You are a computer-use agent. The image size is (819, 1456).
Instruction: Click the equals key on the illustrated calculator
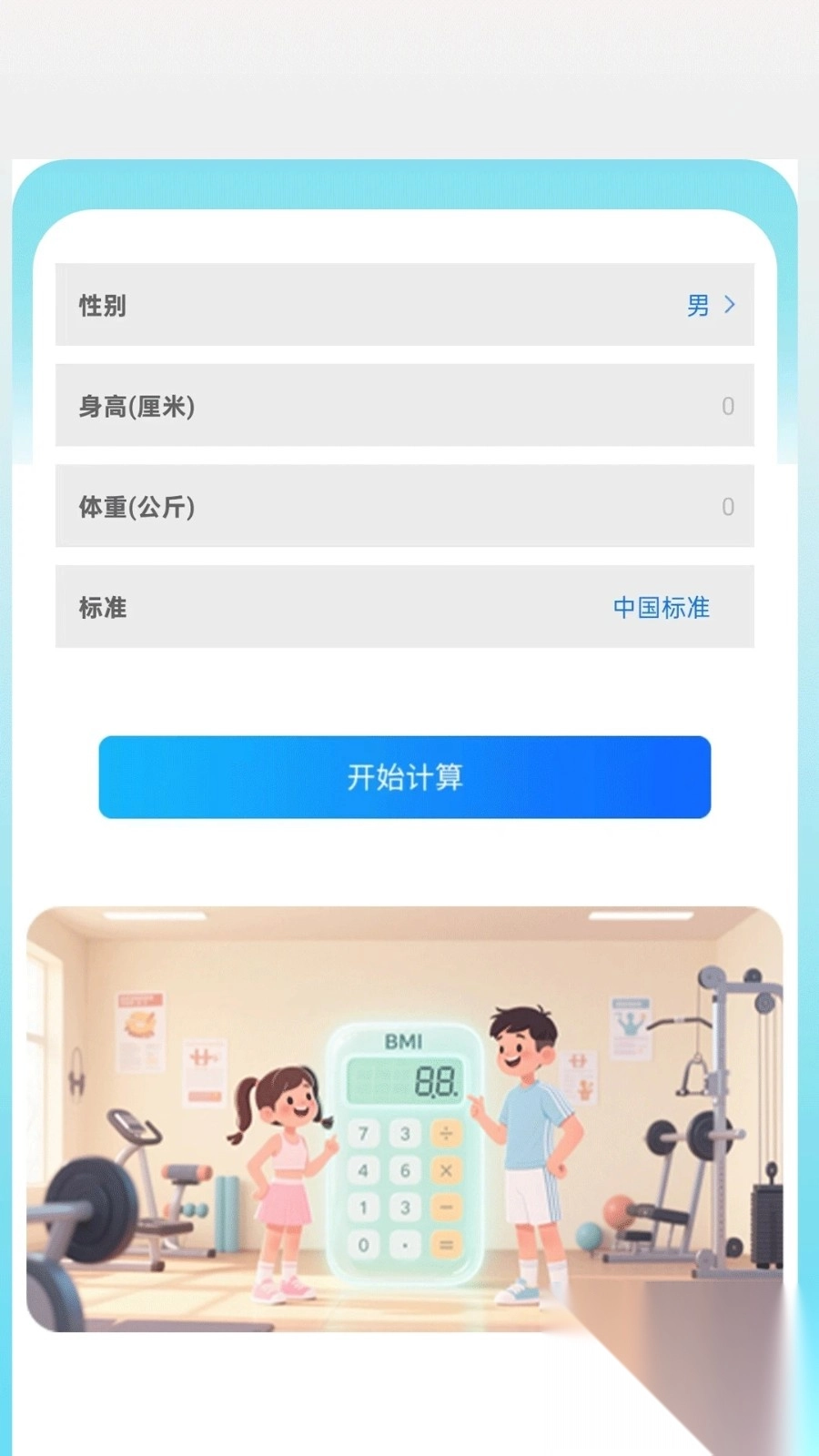(x=446, y=1246)
